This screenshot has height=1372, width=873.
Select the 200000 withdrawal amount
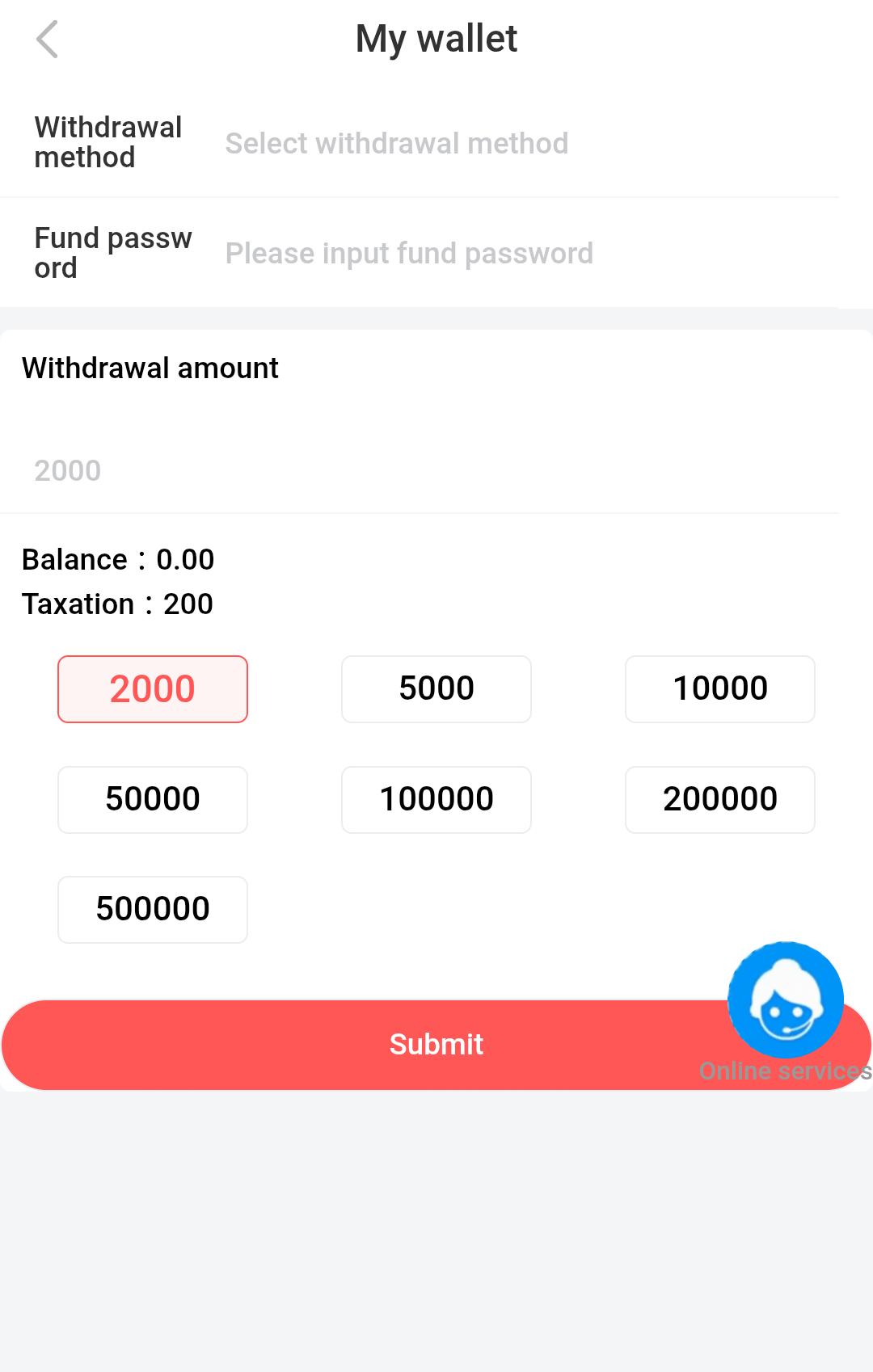tap(719, 799)
